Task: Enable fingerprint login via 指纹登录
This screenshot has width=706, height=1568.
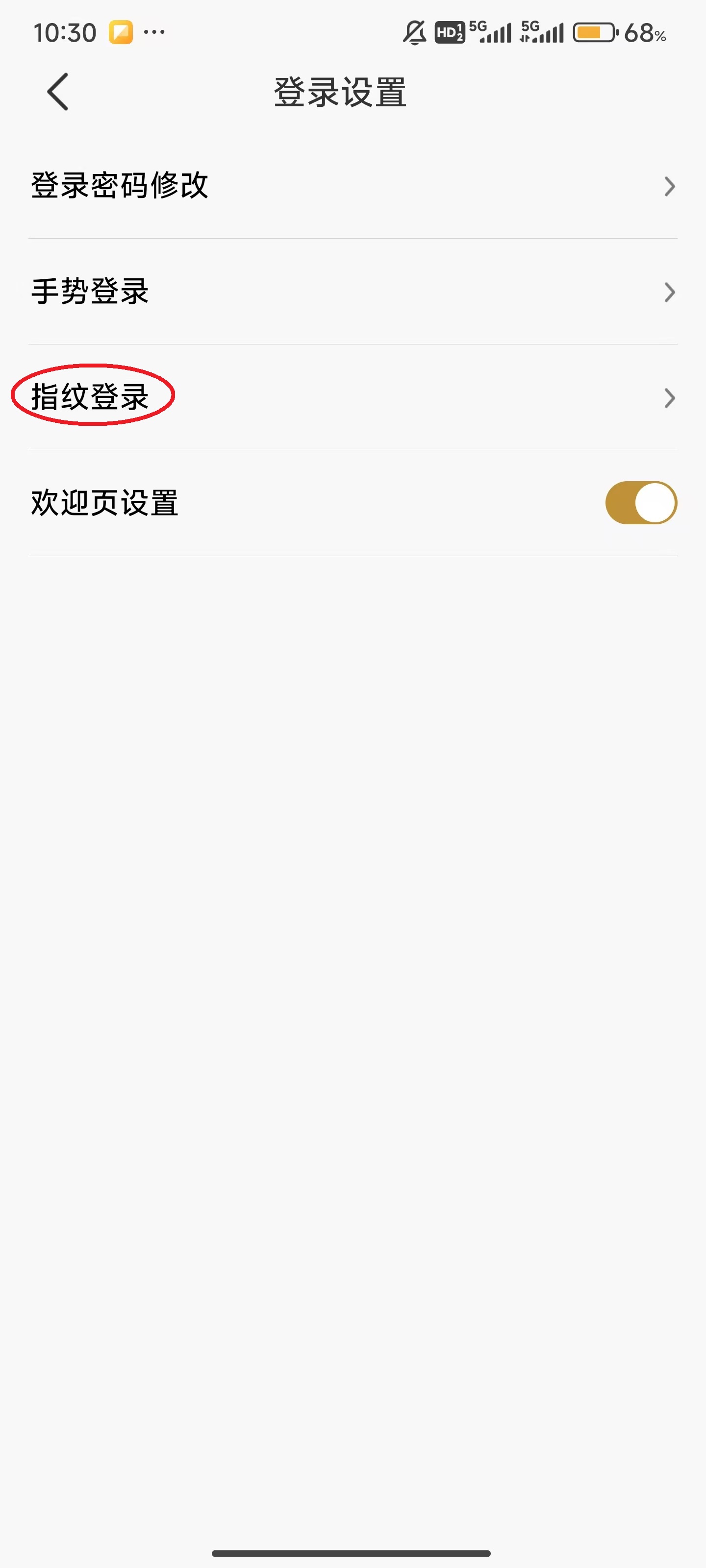Action: point(90,397)
